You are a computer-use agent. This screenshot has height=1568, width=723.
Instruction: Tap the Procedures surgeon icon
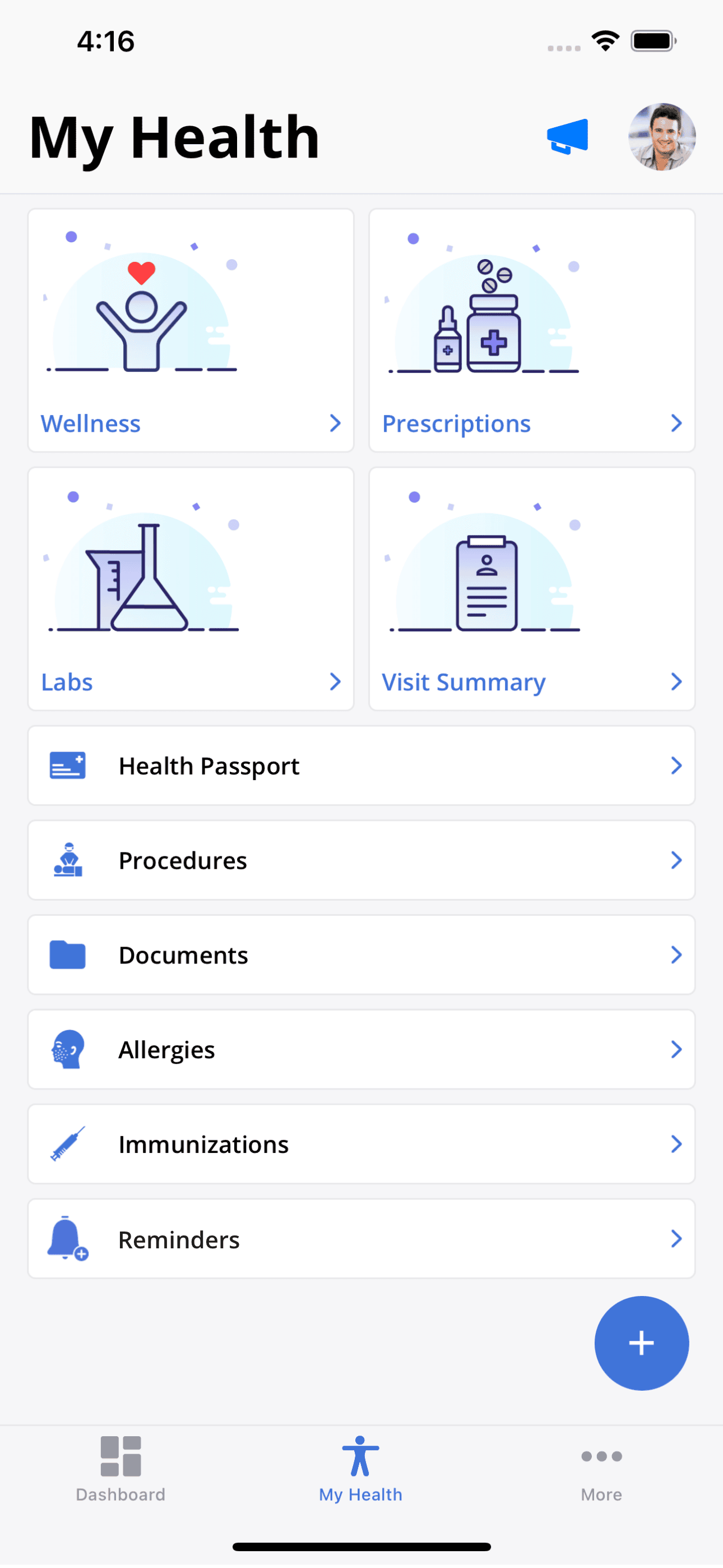(x=68, y=860)
